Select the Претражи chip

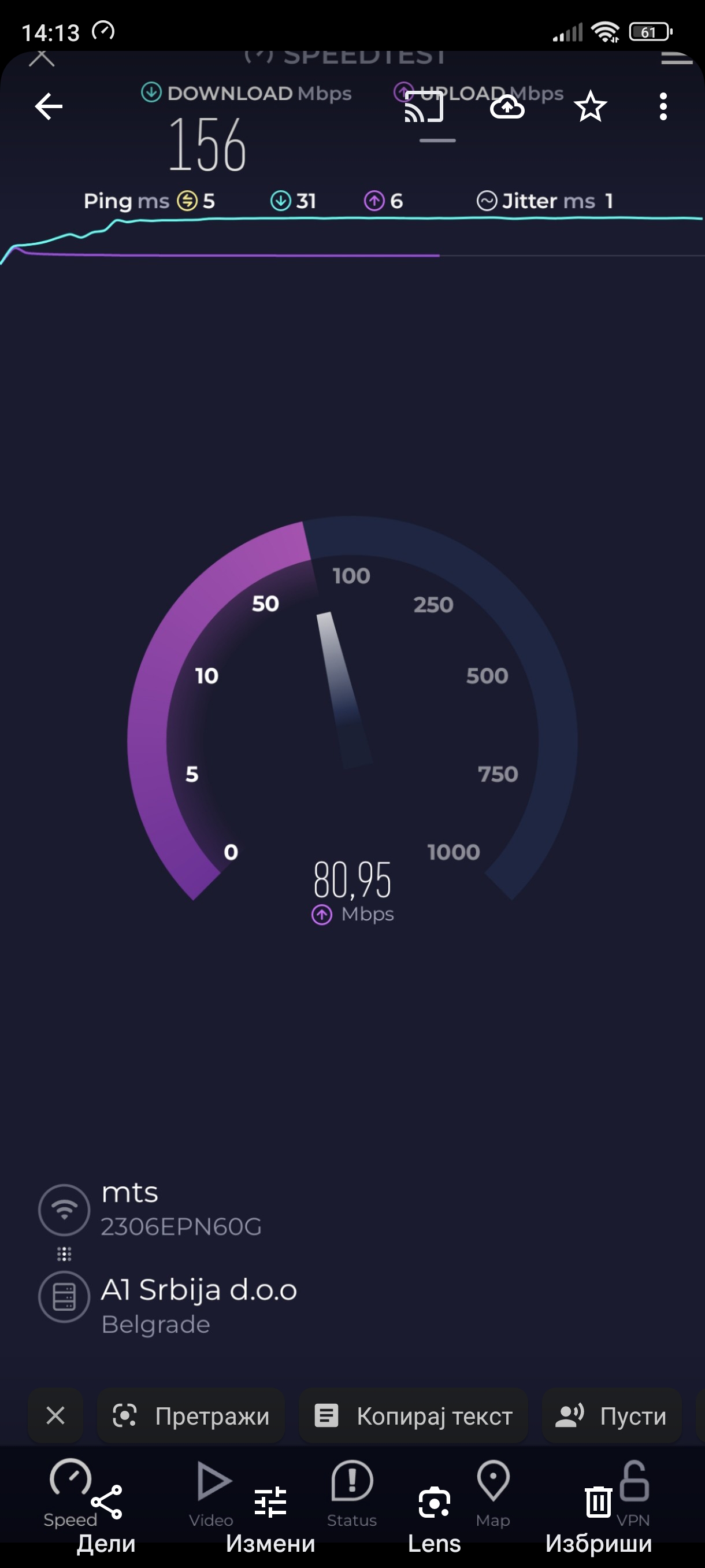point(191,1416)
